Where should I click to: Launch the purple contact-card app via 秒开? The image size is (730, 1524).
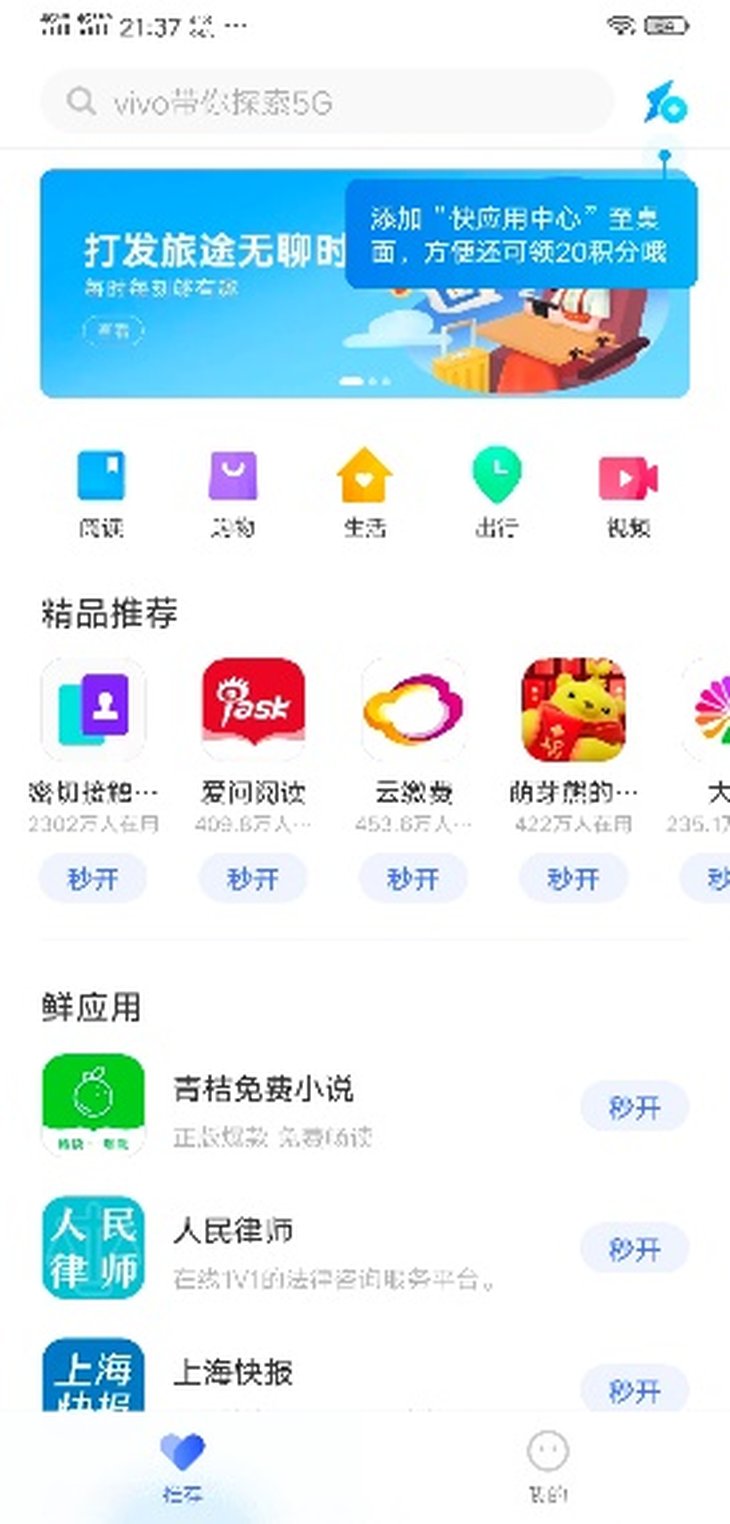pyautogui.click(x=93, y=879)
